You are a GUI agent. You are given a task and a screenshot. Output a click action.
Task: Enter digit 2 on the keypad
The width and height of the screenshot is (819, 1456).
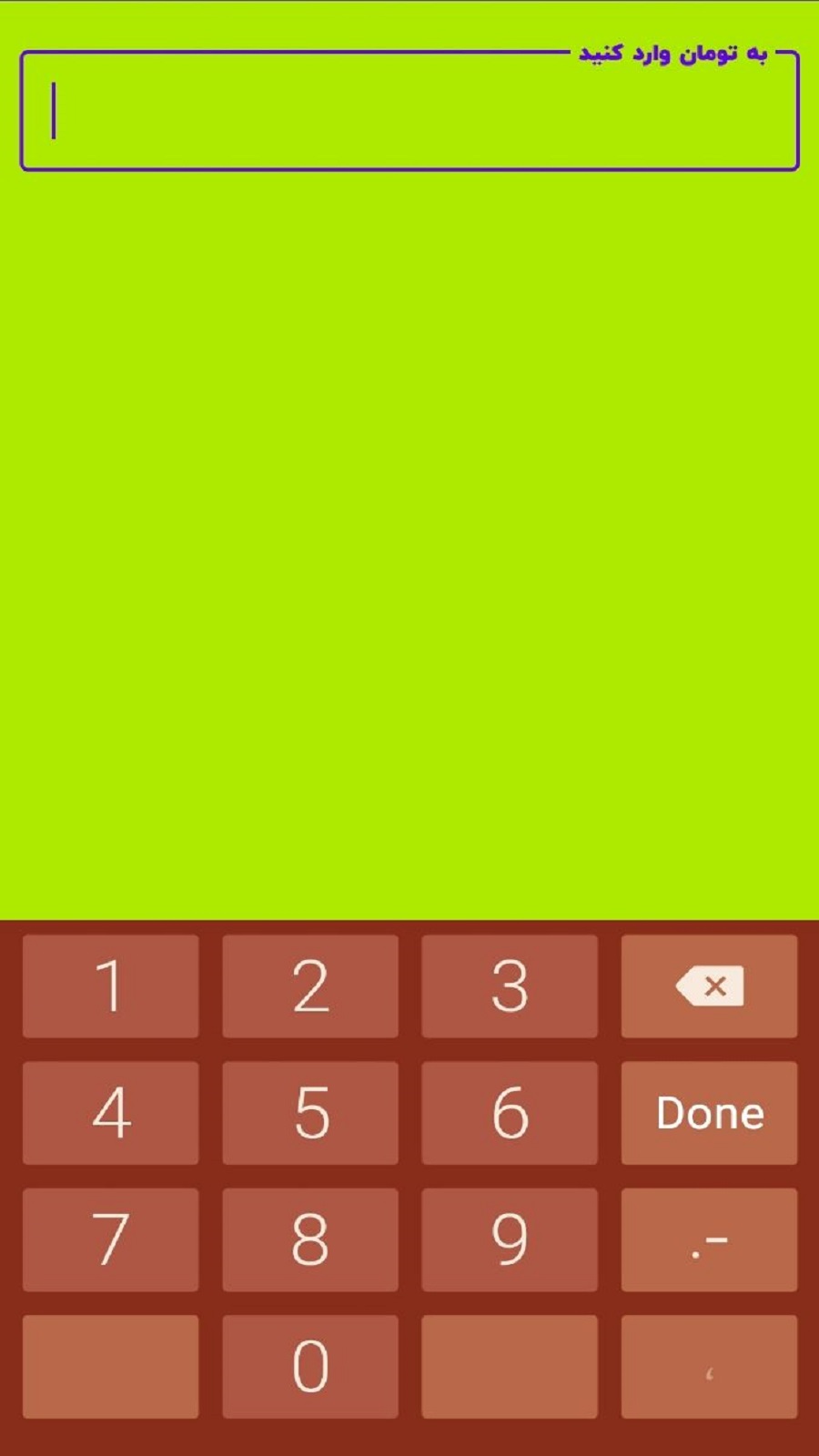[x=310, y=986]
